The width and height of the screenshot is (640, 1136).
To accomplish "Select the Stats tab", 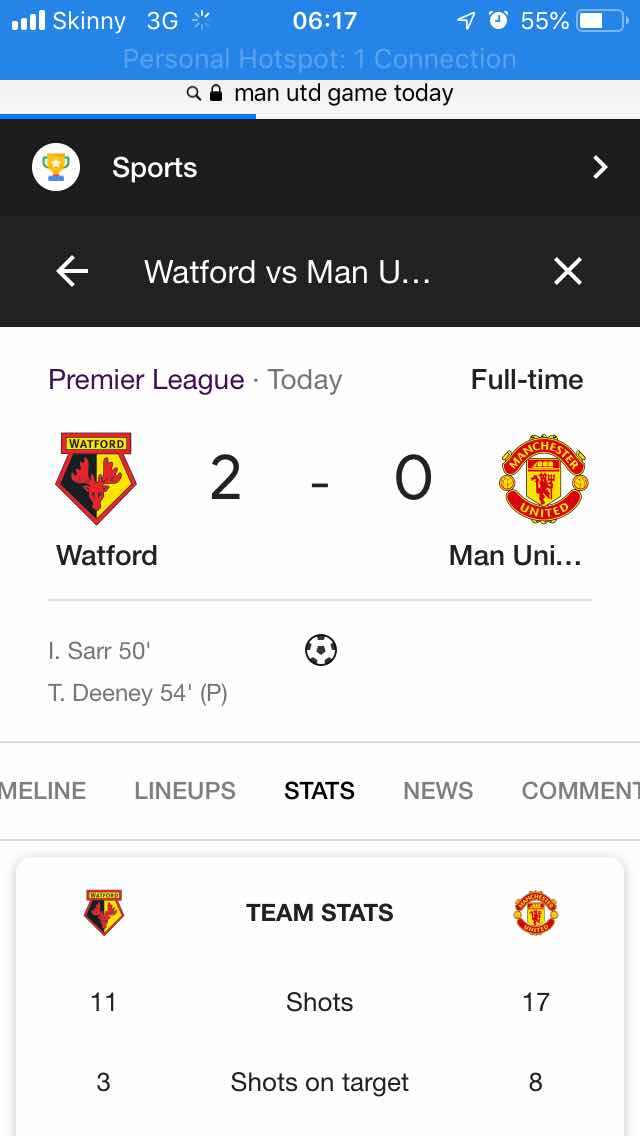I will pyautogui.click(x=319, y=791).
